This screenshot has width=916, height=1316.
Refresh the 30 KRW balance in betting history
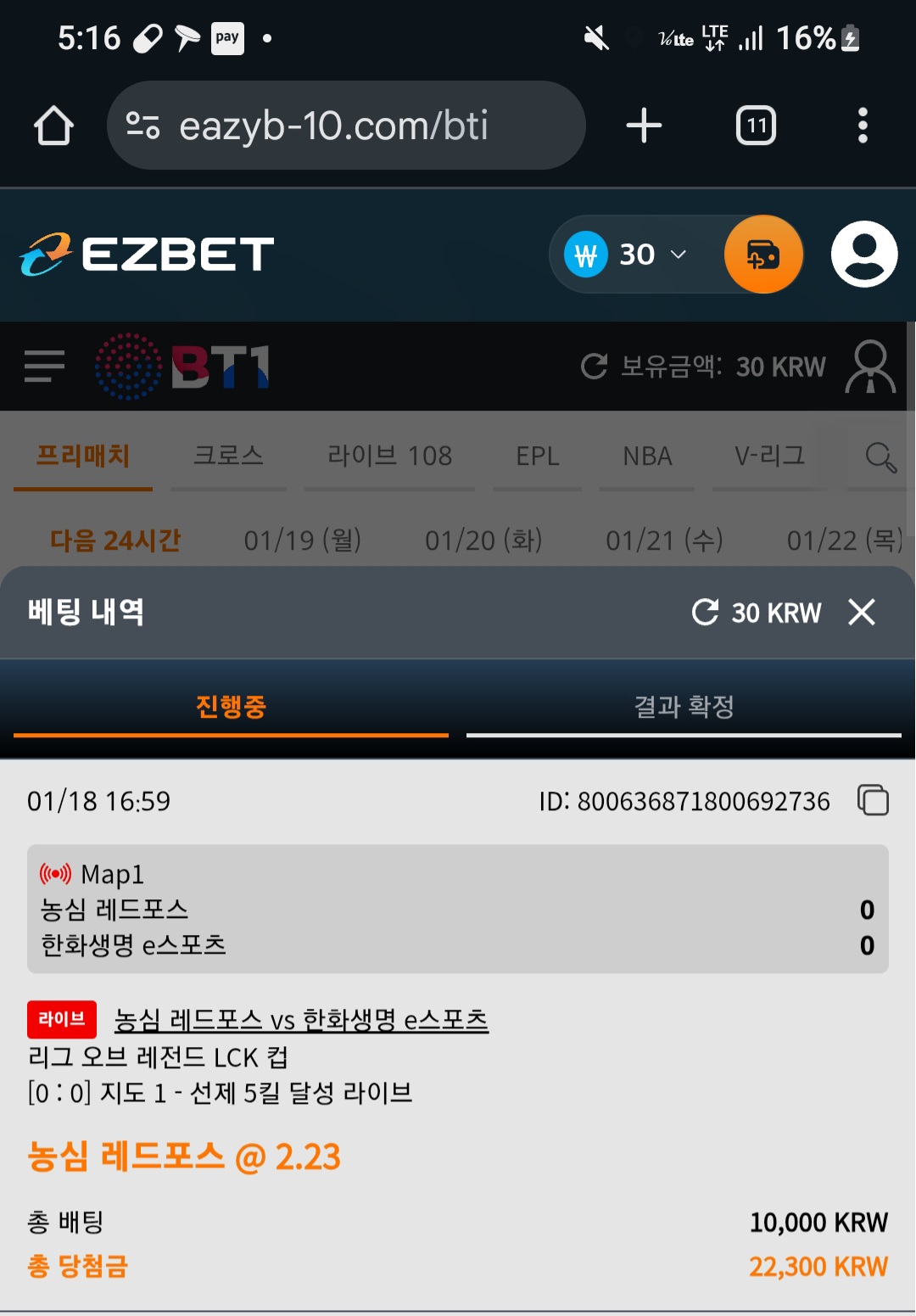[706, 612]
